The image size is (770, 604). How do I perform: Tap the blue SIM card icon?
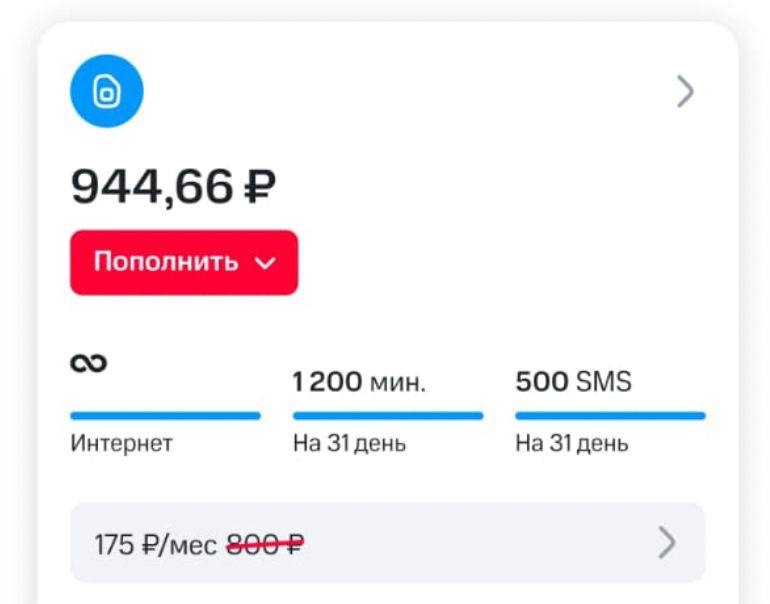point(106,92)
